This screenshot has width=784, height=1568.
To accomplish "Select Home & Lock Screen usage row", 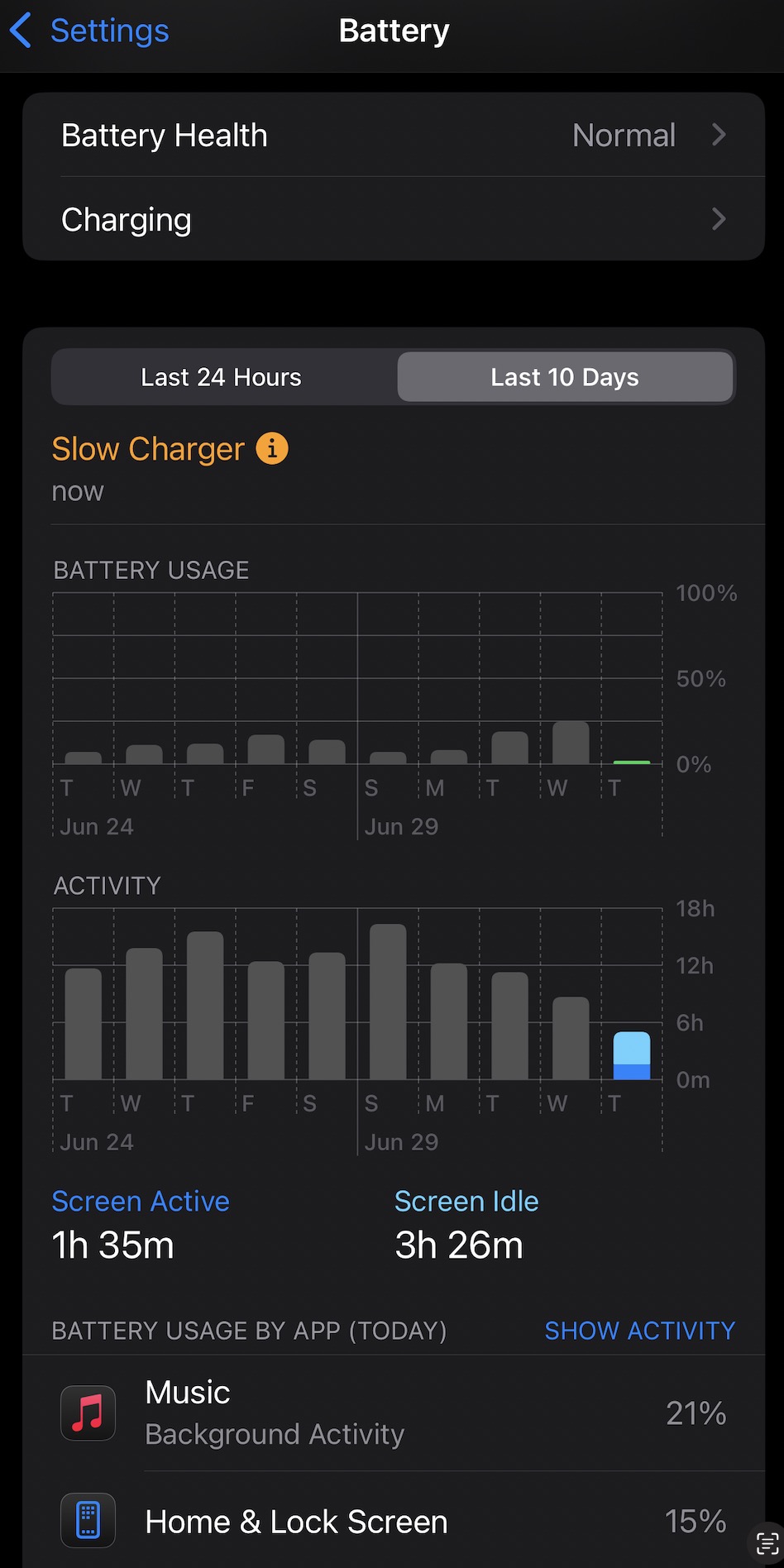I will (x=394, y=1520).
